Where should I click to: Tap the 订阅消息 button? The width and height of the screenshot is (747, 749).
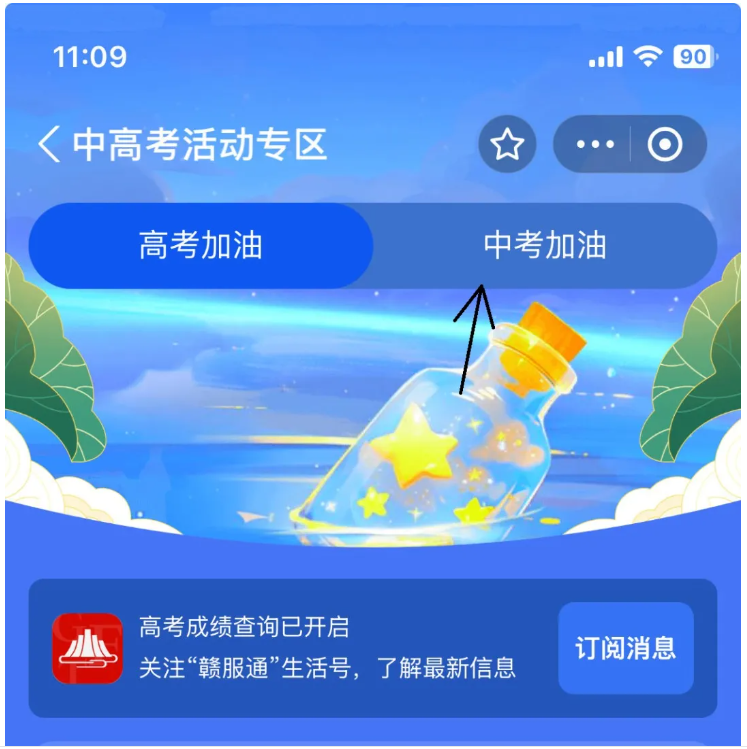pos(625,648)
